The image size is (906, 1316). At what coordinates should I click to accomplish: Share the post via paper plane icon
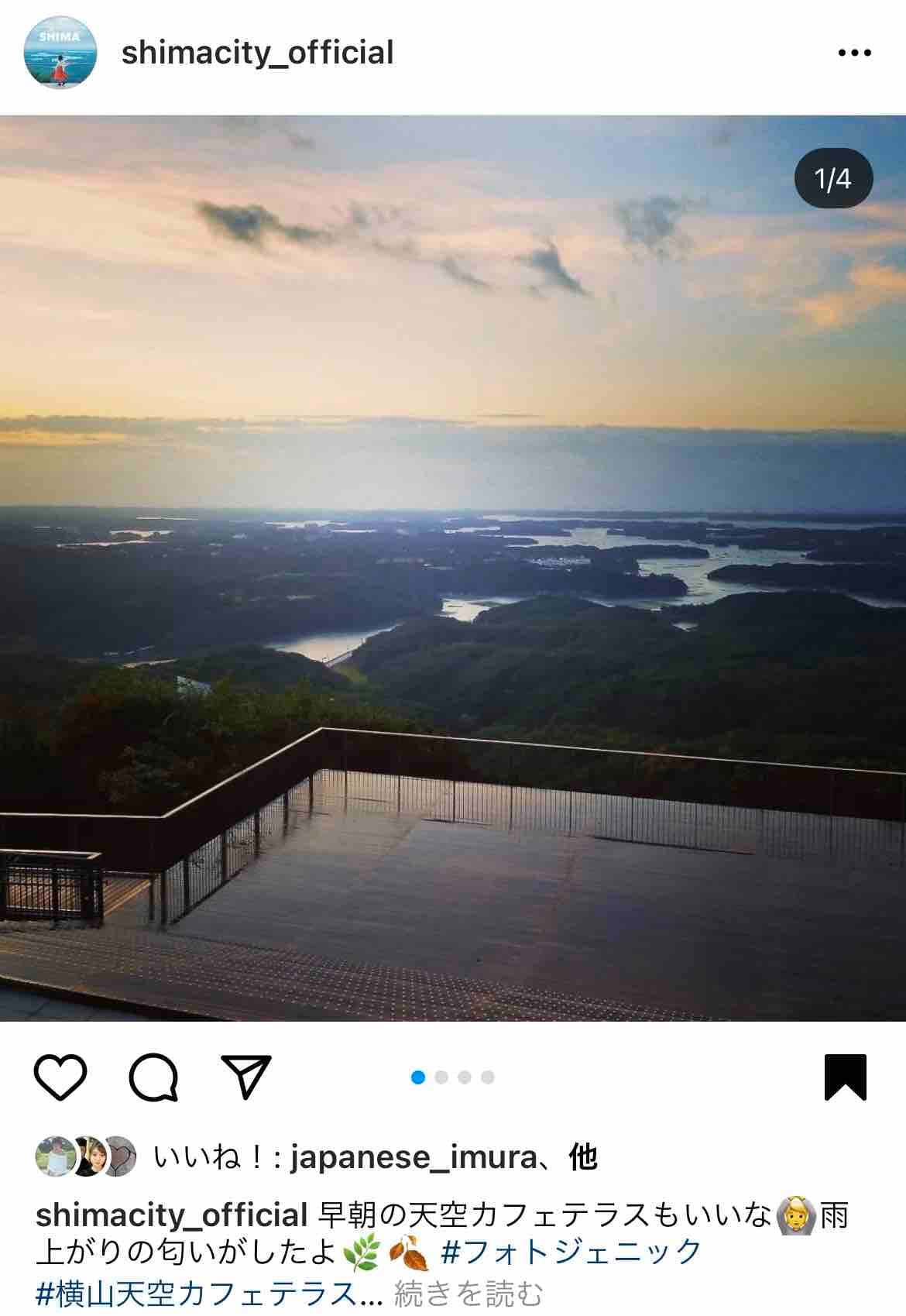click(x=246, y=1077)
